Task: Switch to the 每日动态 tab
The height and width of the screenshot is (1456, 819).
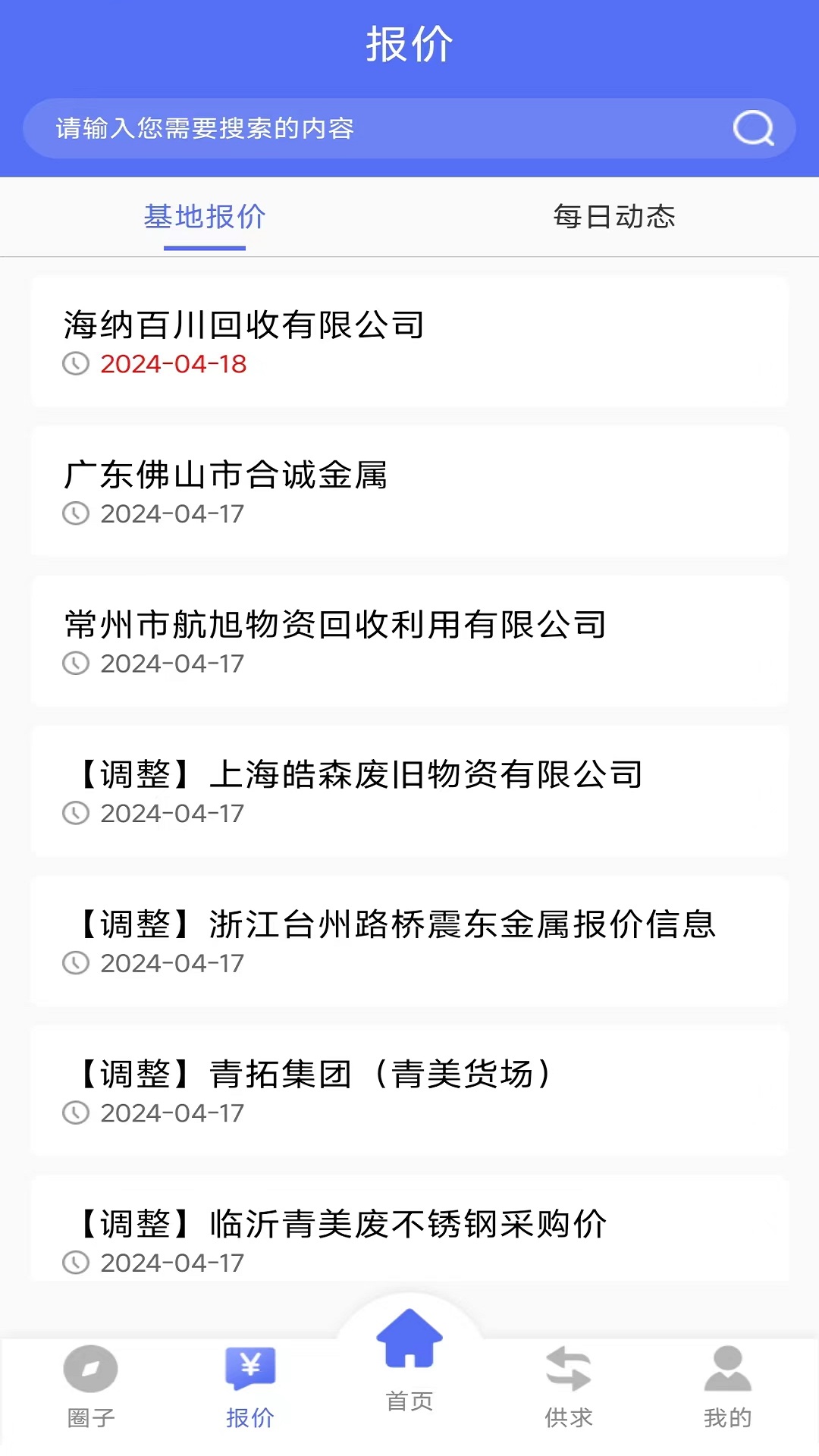Action: click(x=613, y=217)
